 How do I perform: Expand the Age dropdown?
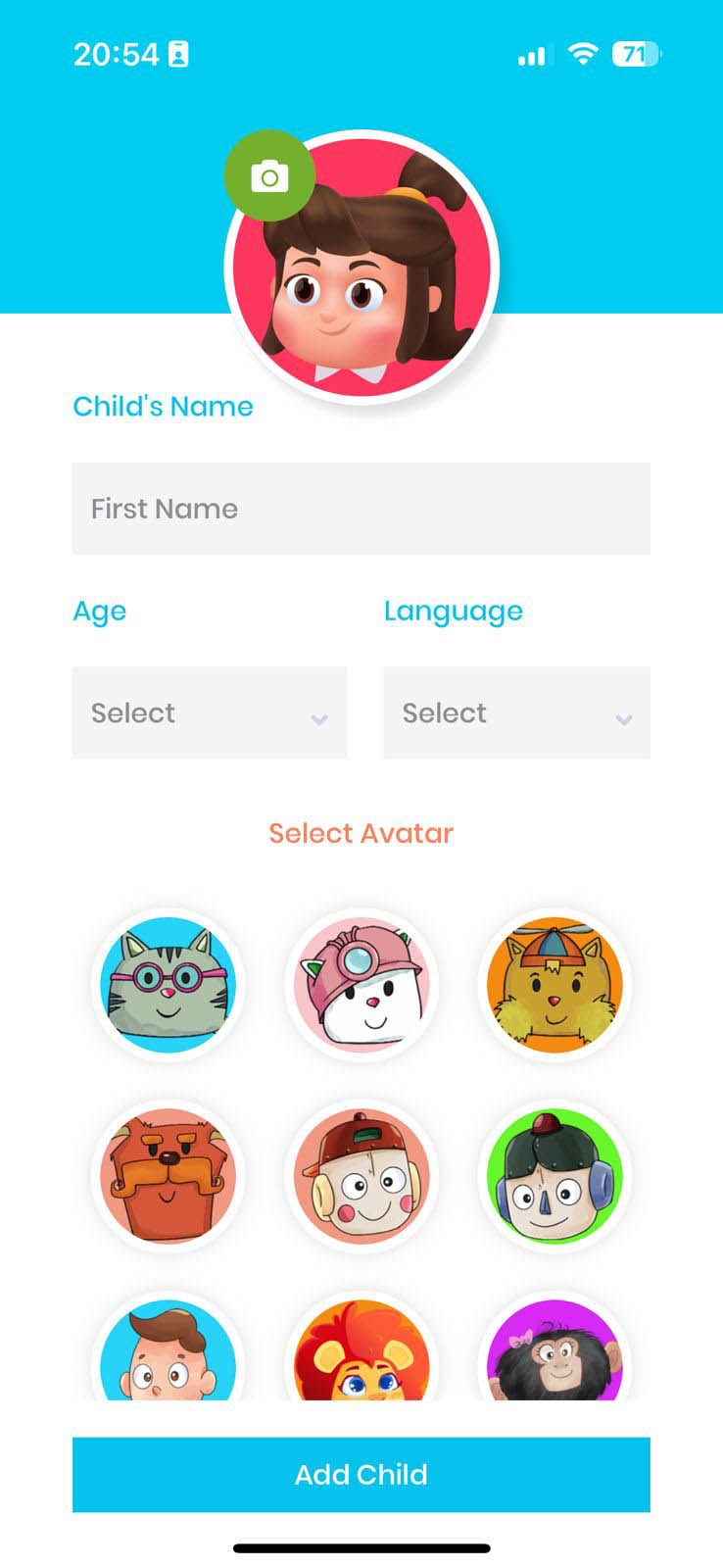pos(210,712)
